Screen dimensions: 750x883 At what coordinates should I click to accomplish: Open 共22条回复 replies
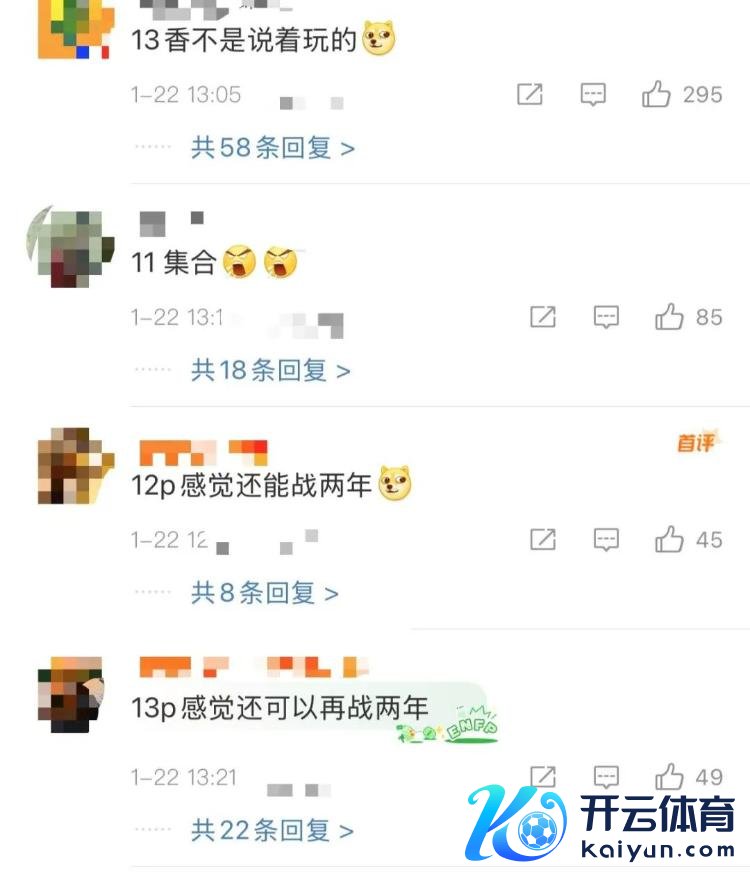tap(273, 830)
